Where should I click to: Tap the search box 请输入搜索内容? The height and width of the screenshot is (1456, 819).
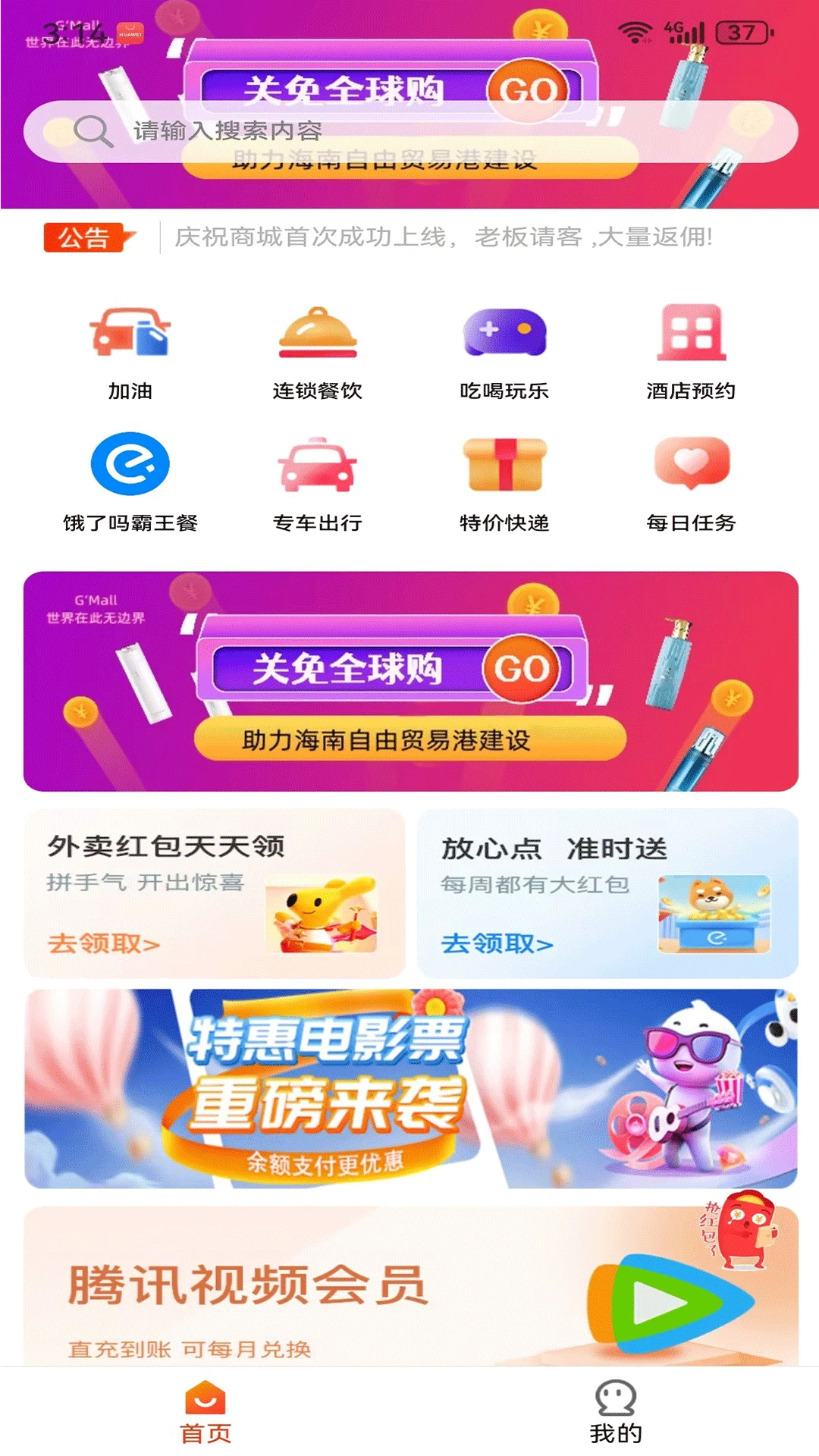pyautogui.click(x=409, y=131)
